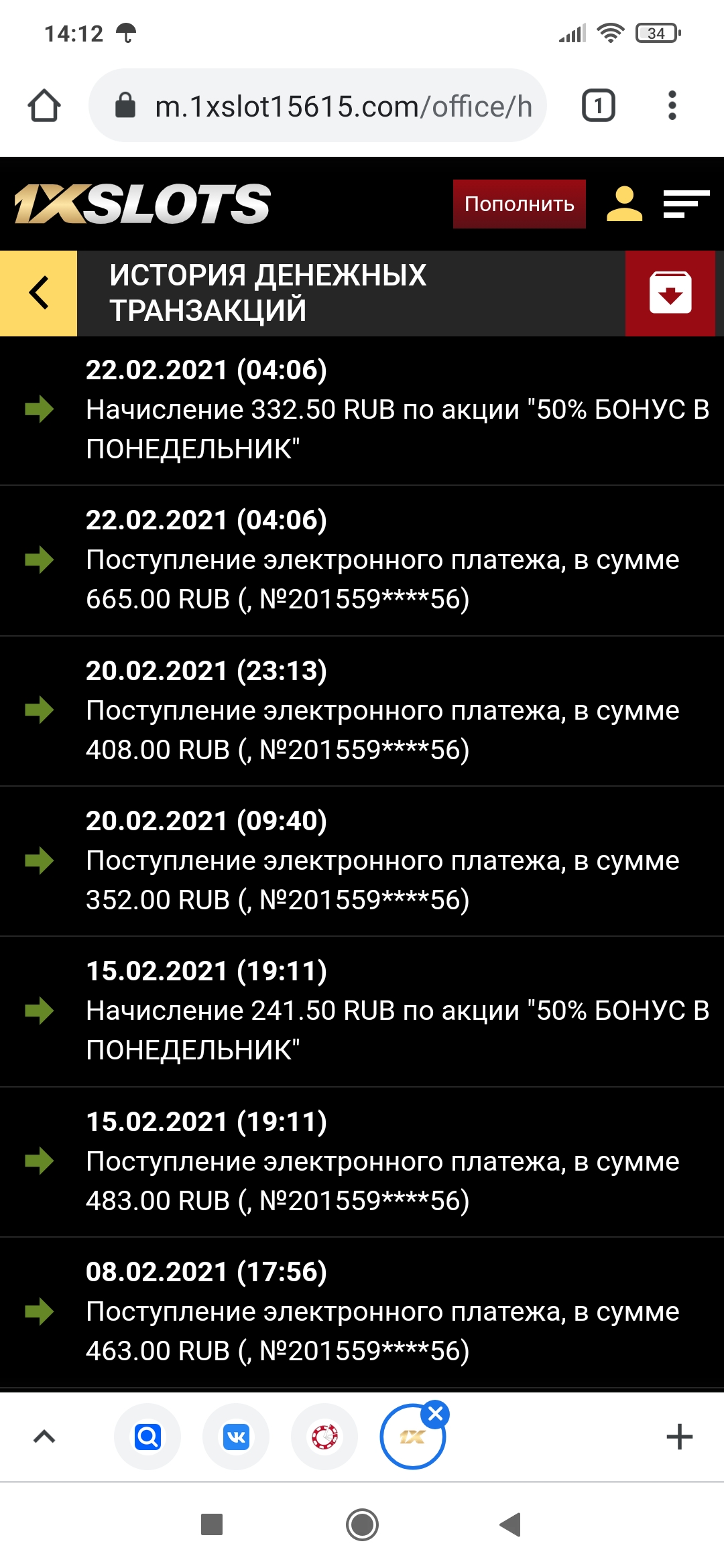Image resolution: width=724 pixels, height=1568 pixels.
Task: Open the user profile icon
Action: coord(624,204)
